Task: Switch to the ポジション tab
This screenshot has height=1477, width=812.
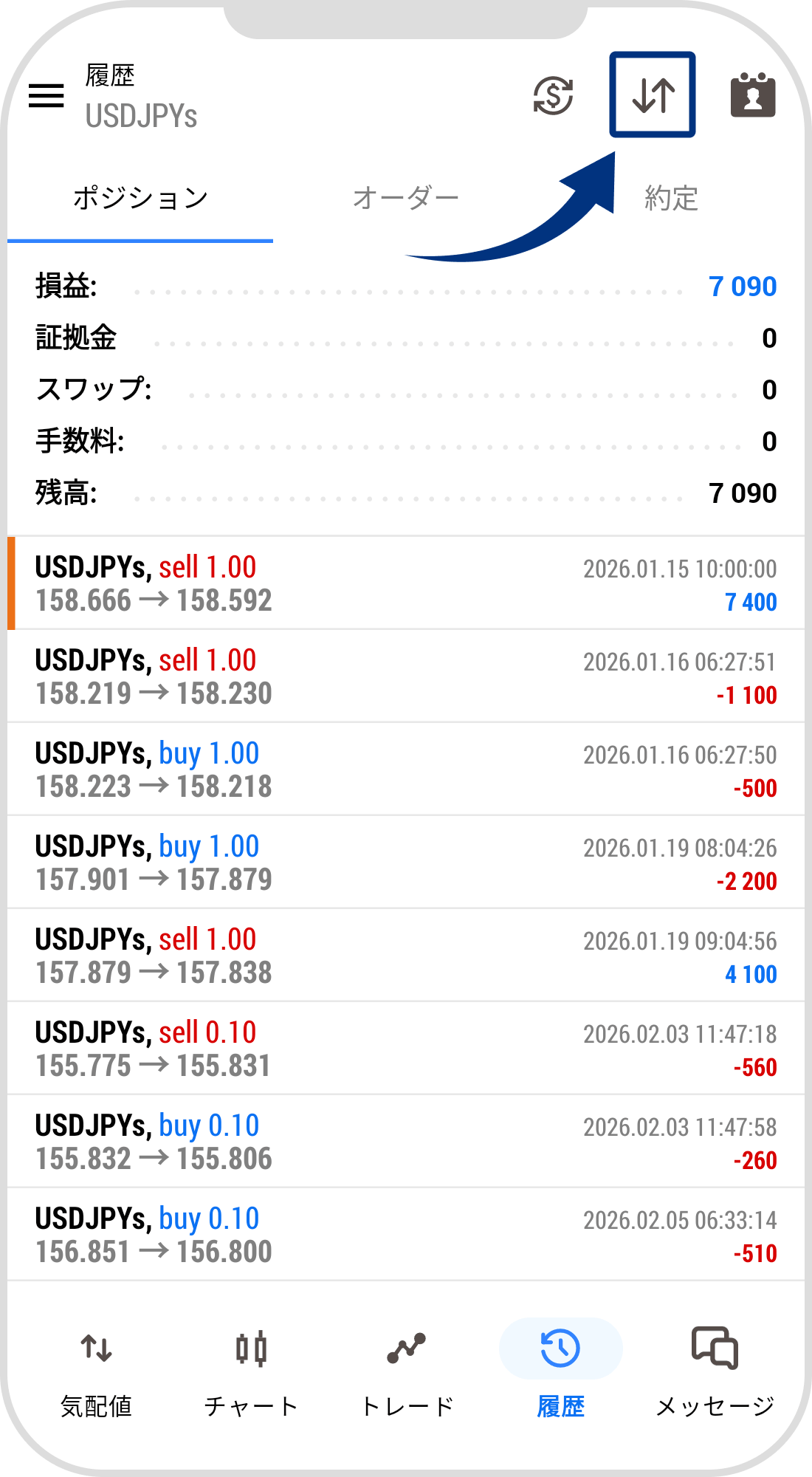Action: tap(140, 199)
